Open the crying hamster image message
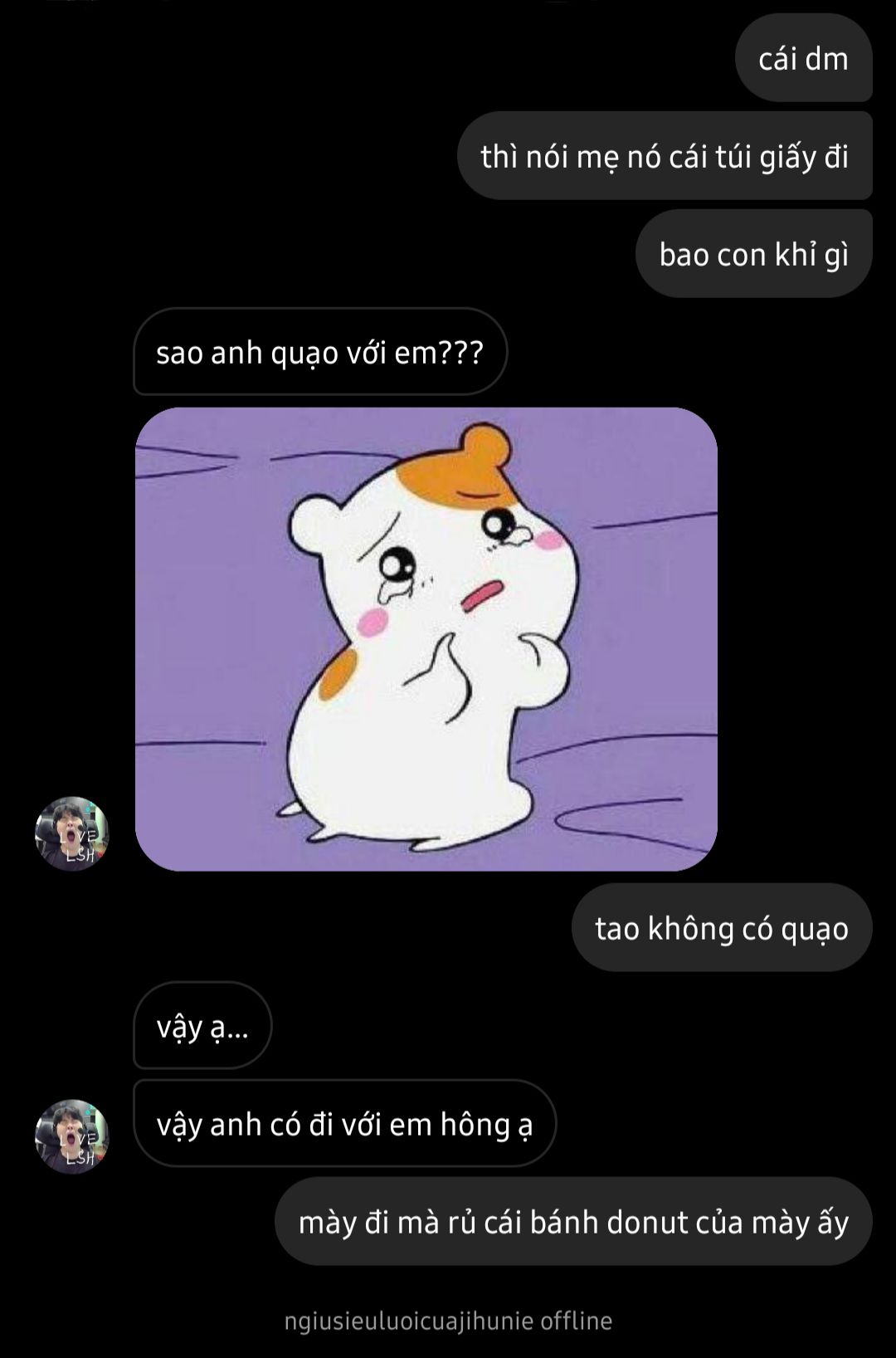Image resolution: width=896 pixels, height=1358 pixels. coord(426,638)
